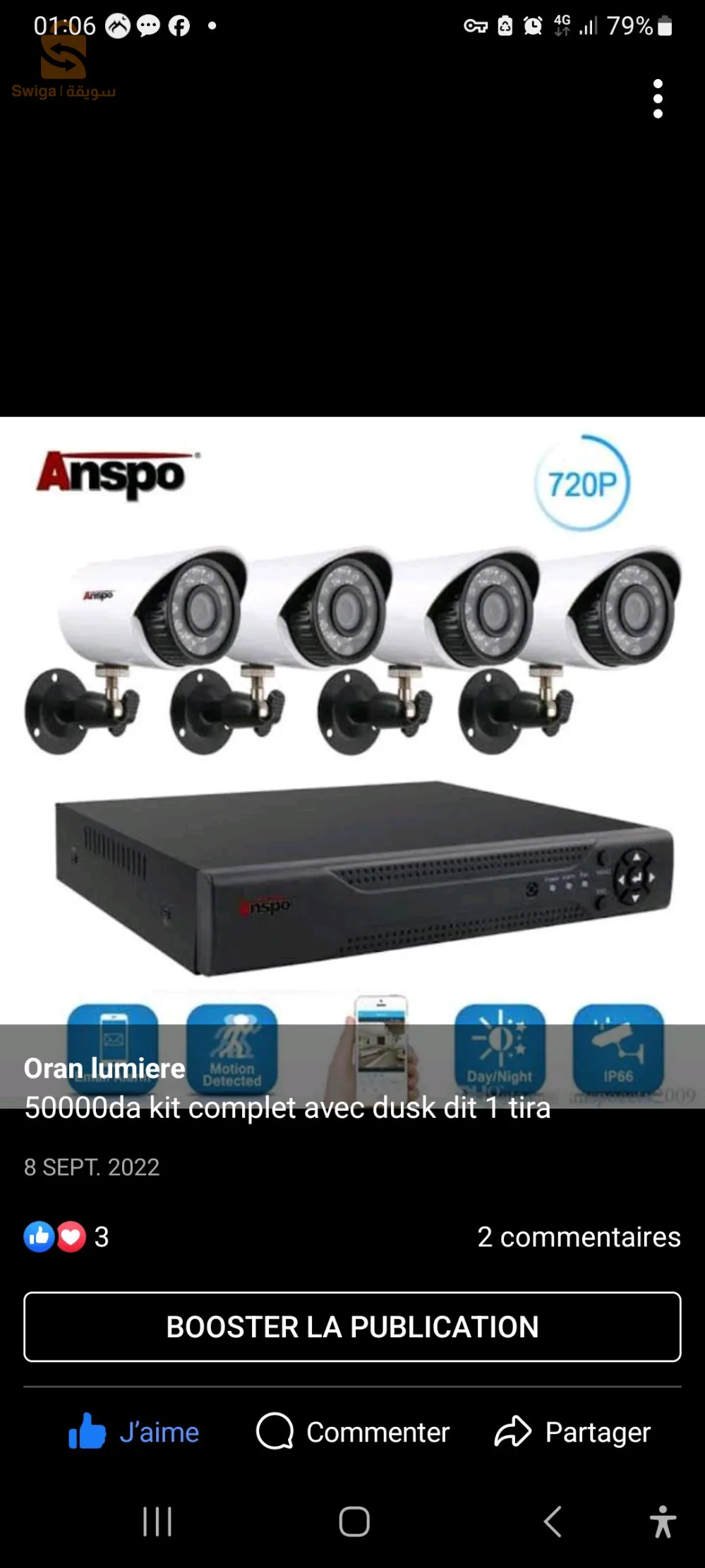View who reacted to the post
Viewport: 705px width, 1568px height.
click(x=66, y=1237)
